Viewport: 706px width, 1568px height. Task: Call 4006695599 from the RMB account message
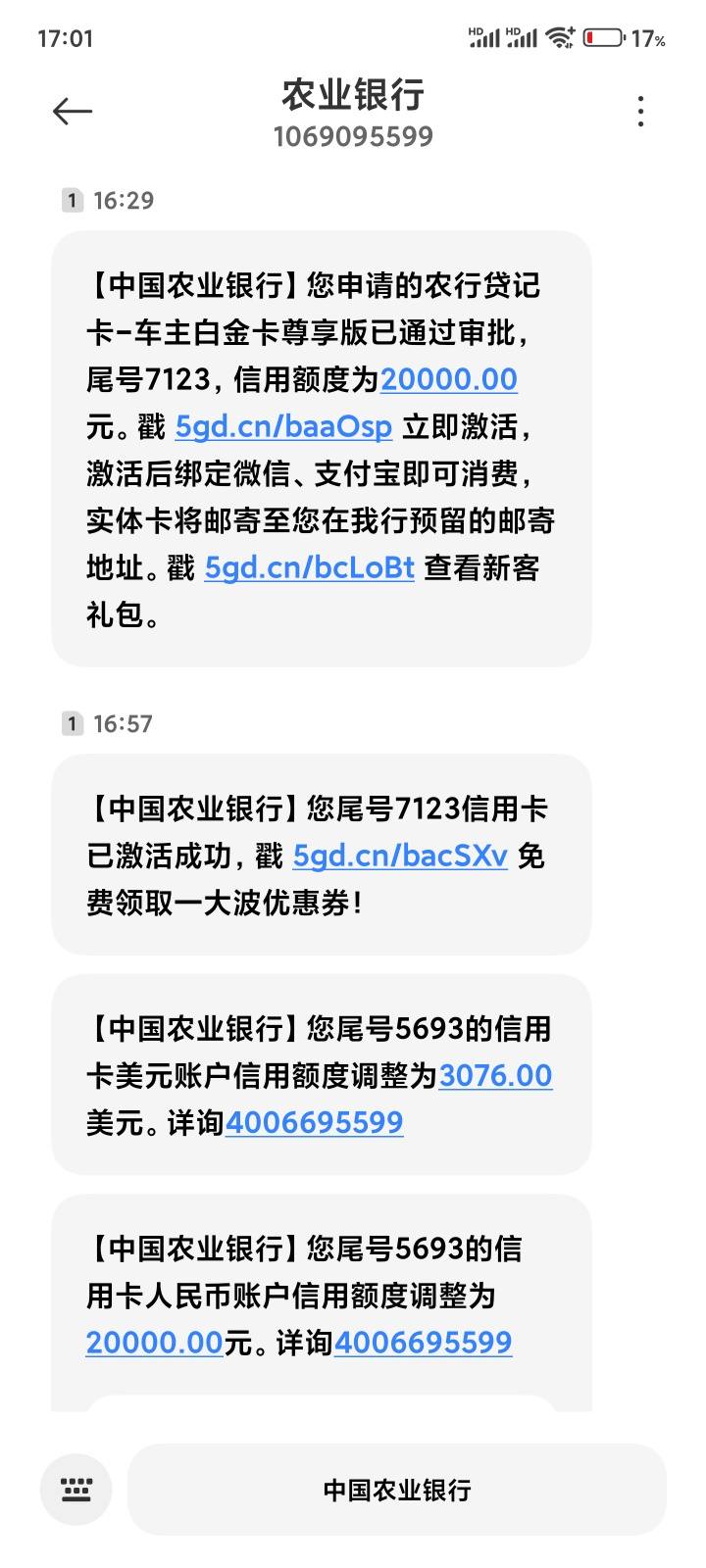tap(423, 1343)
